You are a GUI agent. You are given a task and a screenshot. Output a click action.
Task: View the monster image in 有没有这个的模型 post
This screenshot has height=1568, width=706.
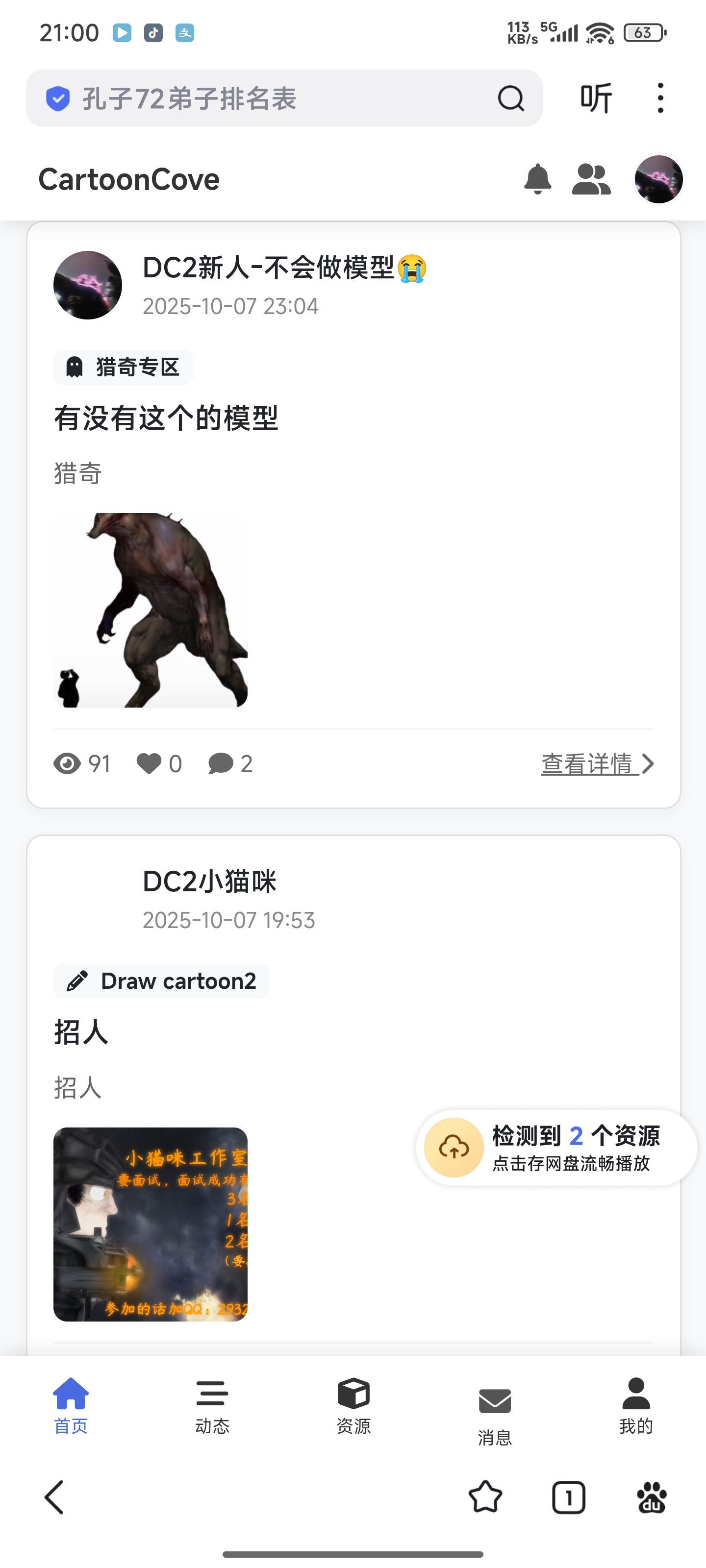pos(151,610)
